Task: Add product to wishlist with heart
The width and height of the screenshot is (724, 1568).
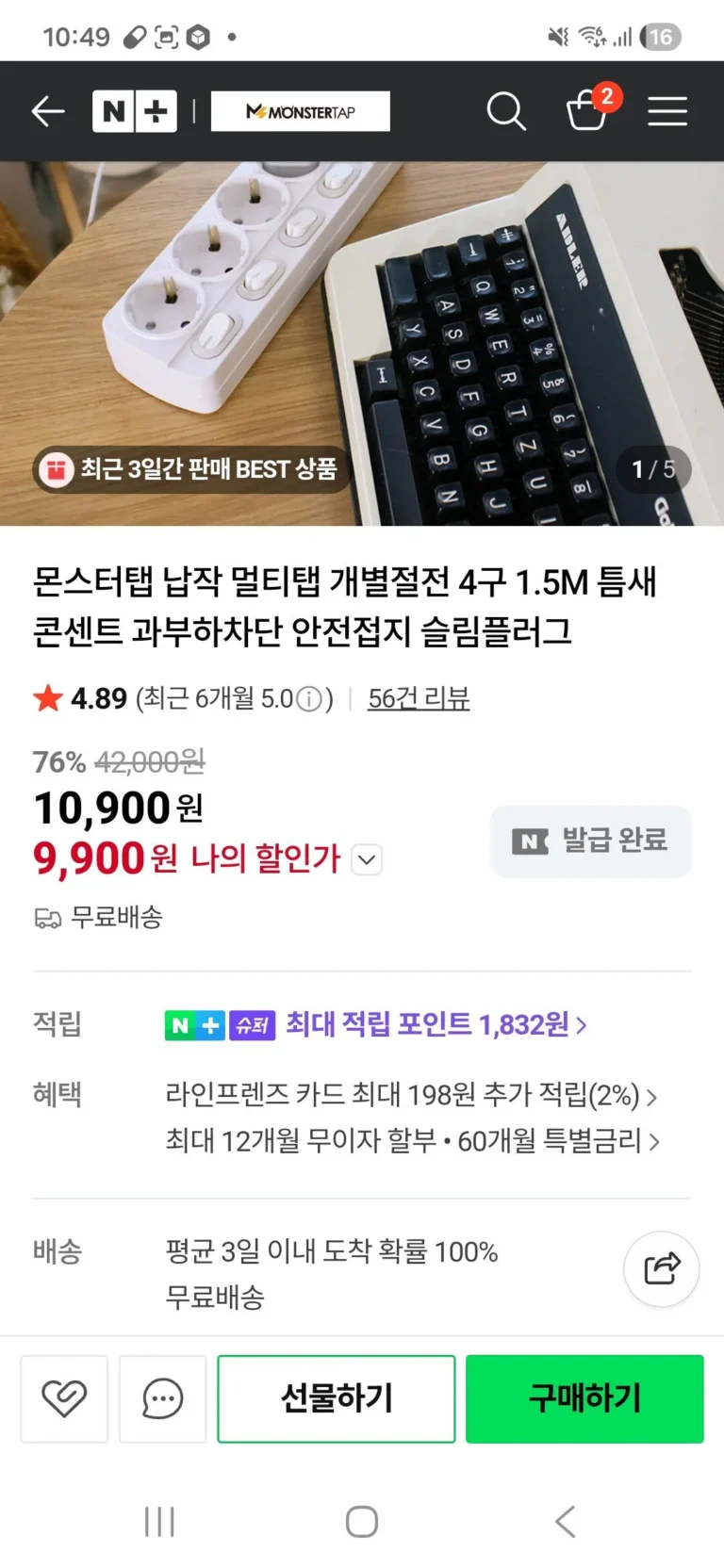Action: 64,1398
